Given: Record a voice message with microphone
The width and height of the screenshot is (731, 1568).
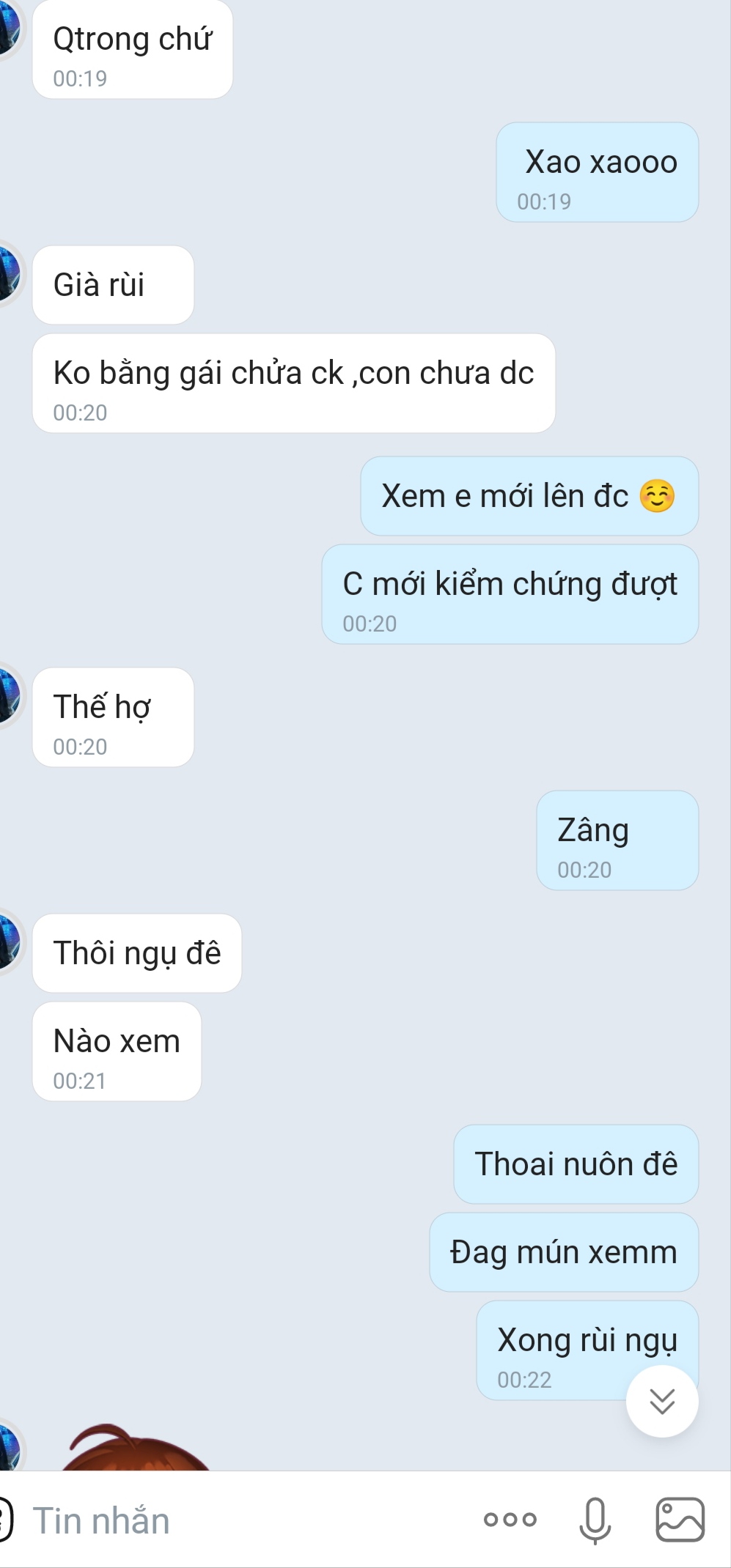Looking at the screenshot, I should tap(595, 1520).
